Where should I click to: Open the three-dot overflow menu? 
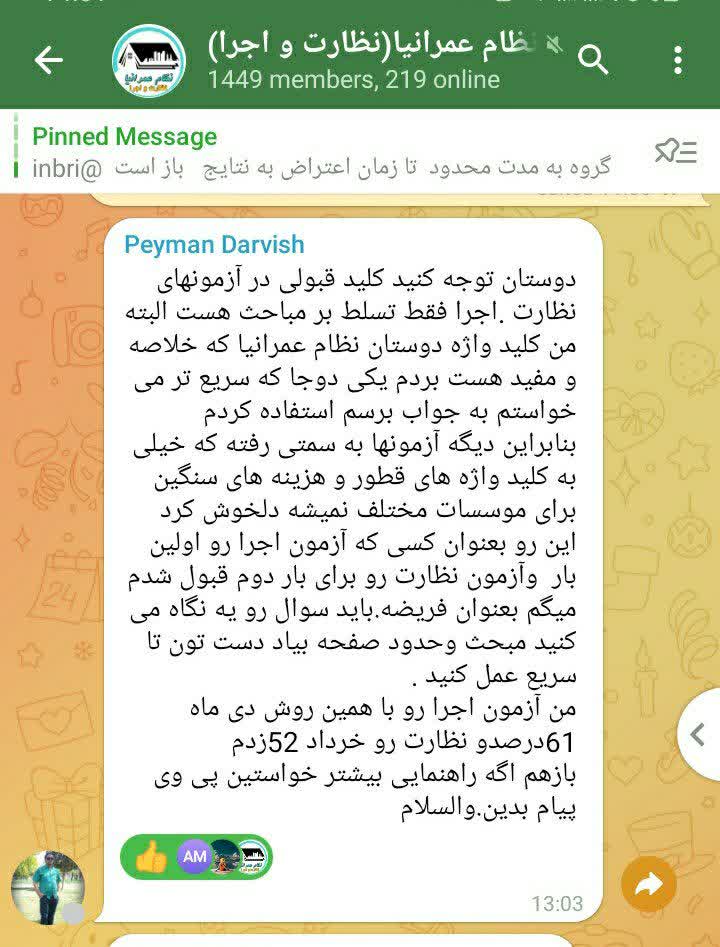pyautogui.click(x=678, y=60)
